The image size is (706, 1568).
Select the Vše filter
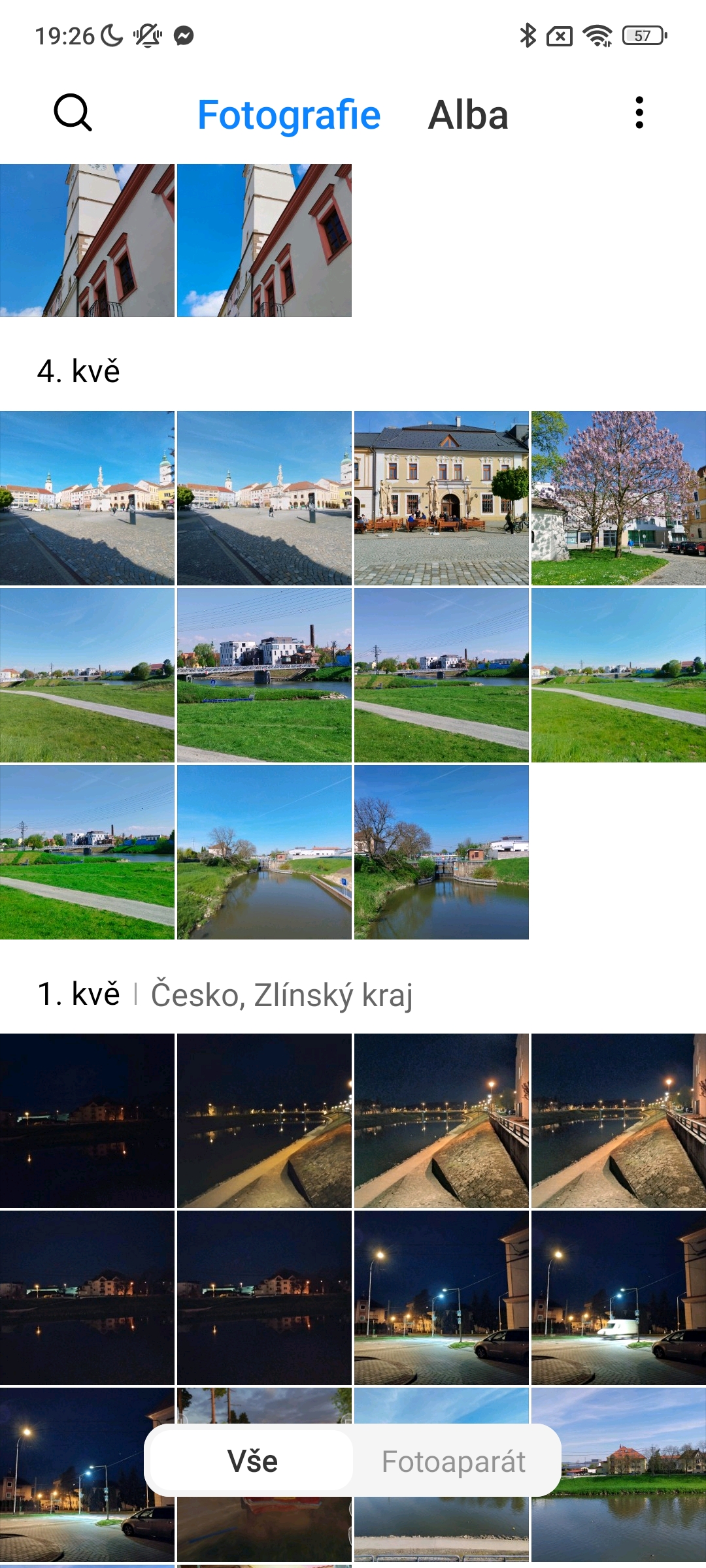[252, 1462]
